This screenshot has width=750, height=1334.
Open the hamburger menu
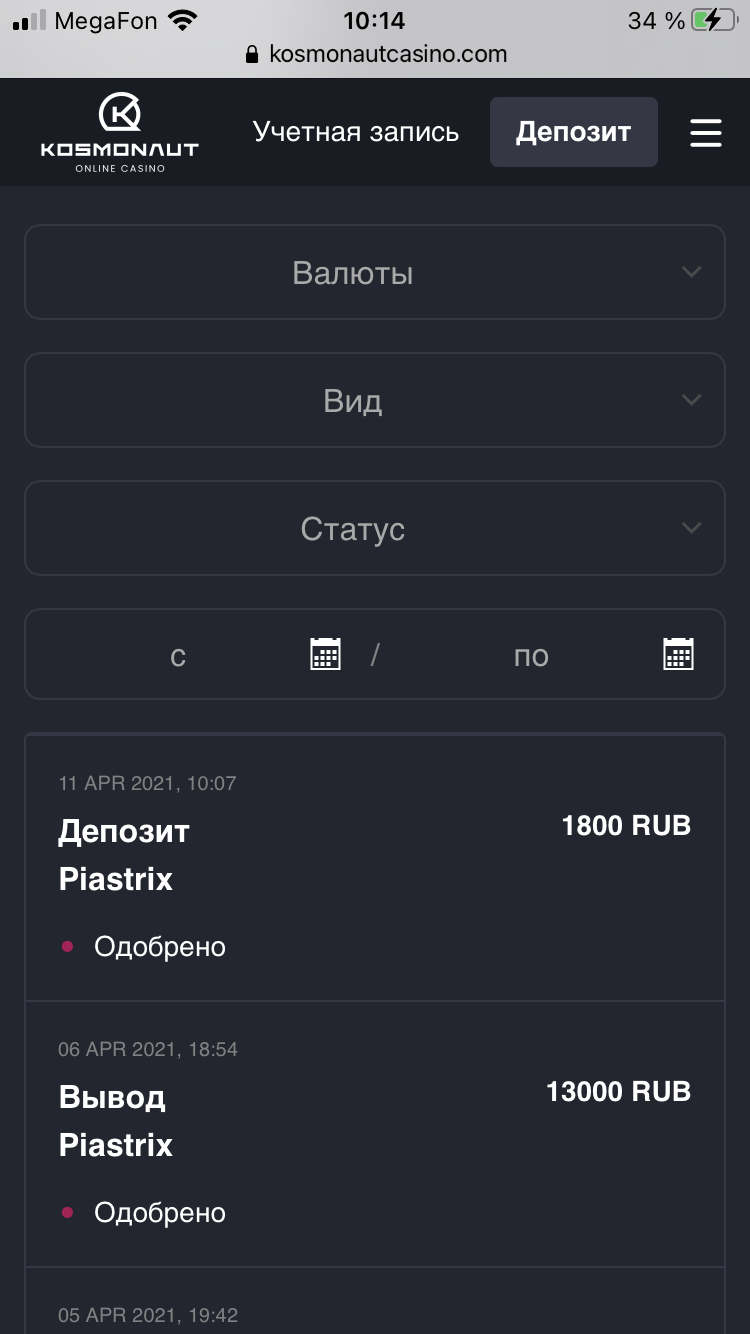point(706,132)
